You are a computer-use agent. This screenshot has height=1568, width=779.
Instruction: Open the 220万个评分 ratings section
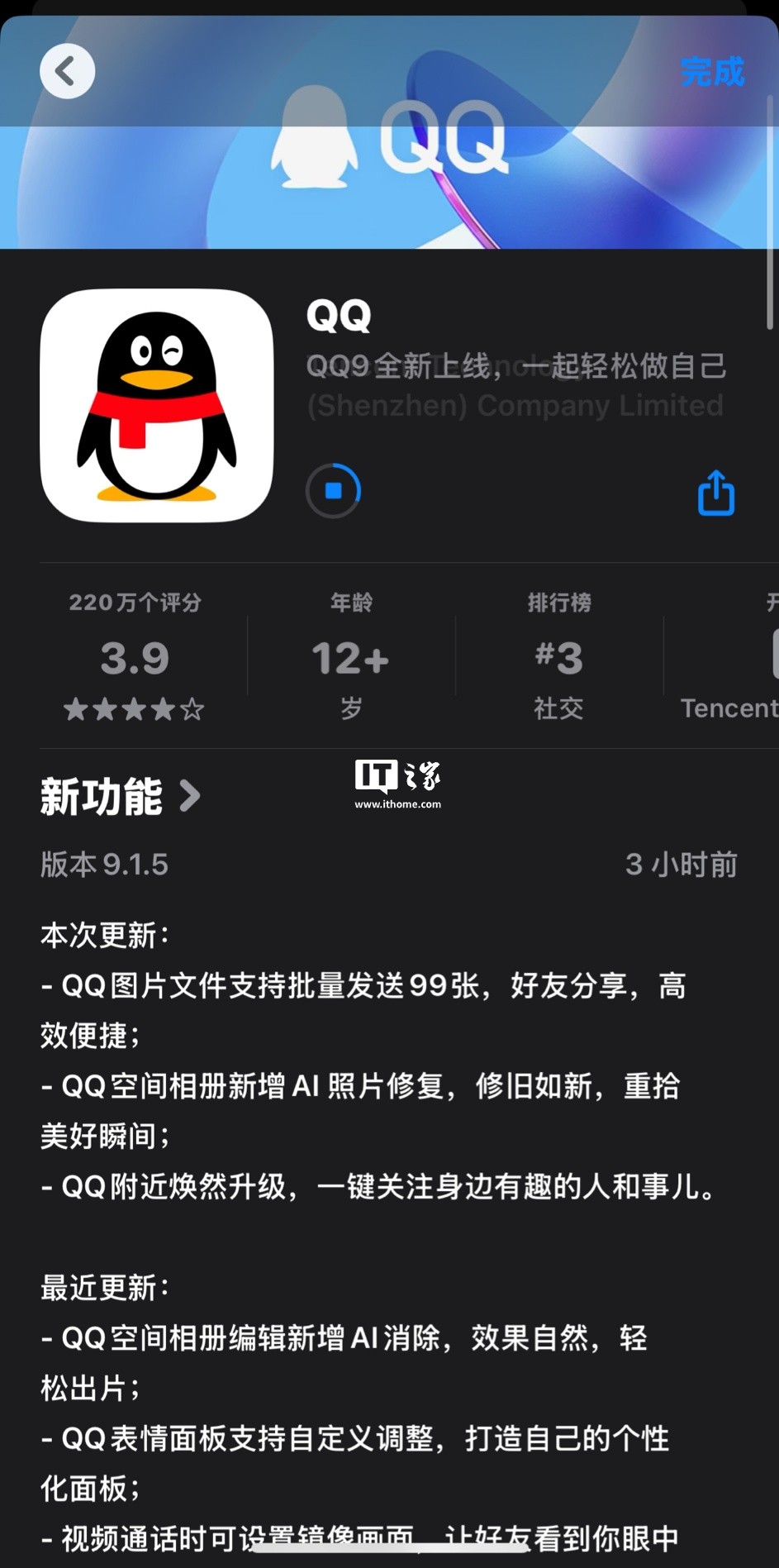click(133, 657)
